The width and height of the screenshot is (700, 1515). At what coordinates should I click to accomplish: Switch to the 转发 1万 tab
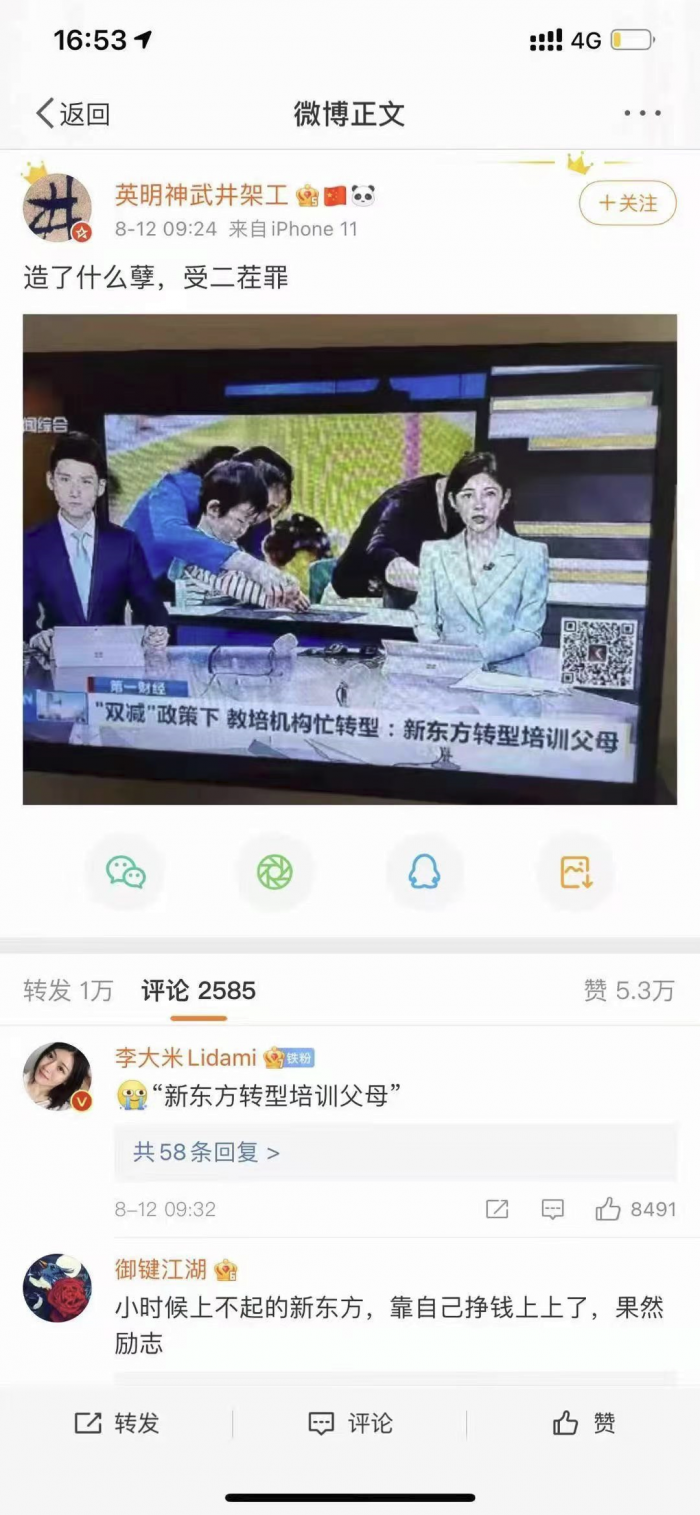68,991
